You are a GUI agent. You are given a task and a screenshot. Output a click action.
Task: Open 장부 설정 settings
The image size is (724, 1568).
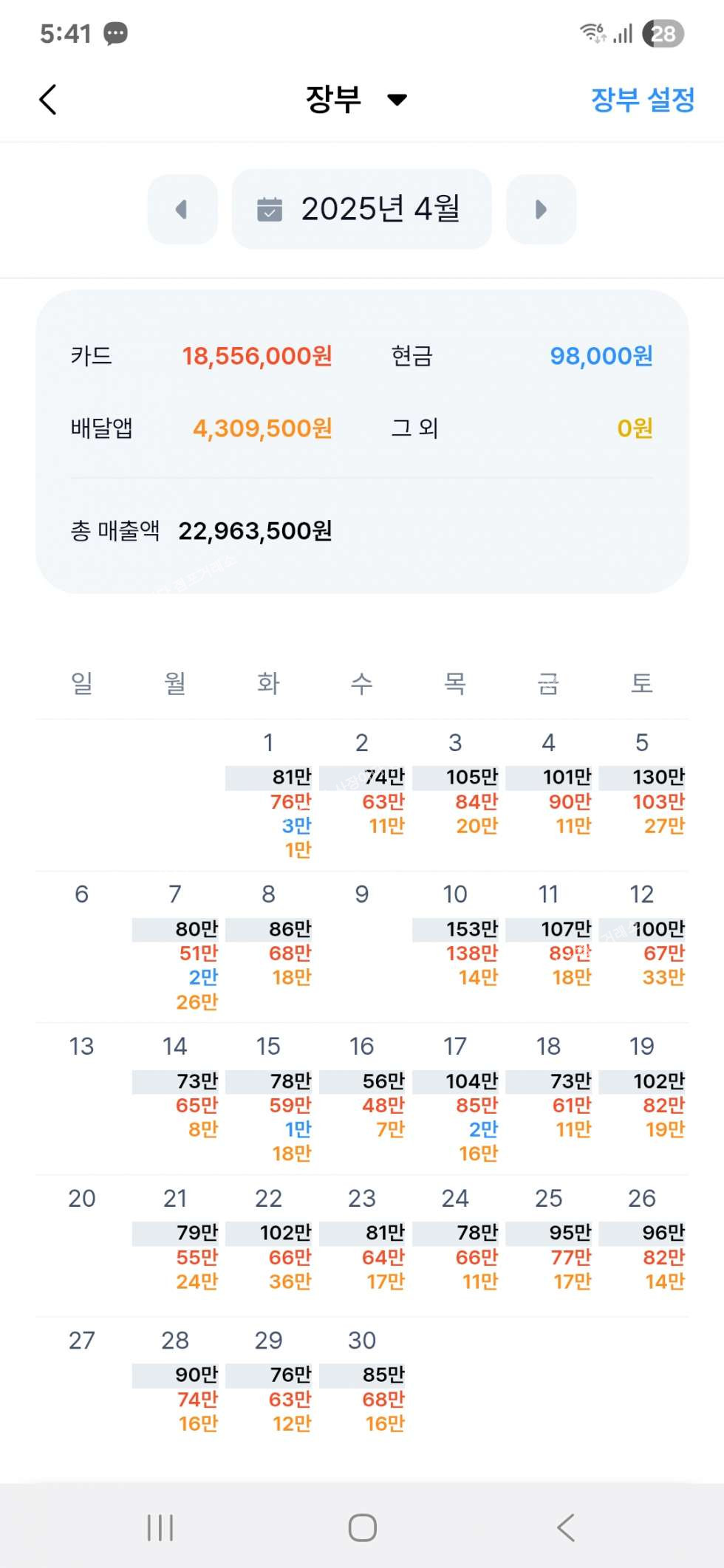(643, 100)
